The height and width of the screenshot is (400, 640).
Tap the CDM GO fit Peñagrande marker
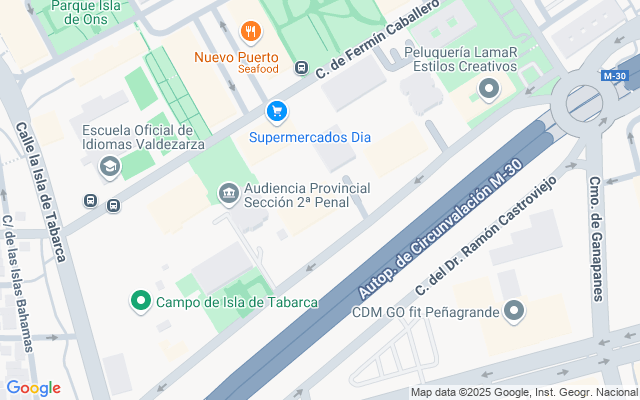pos(514,311)
